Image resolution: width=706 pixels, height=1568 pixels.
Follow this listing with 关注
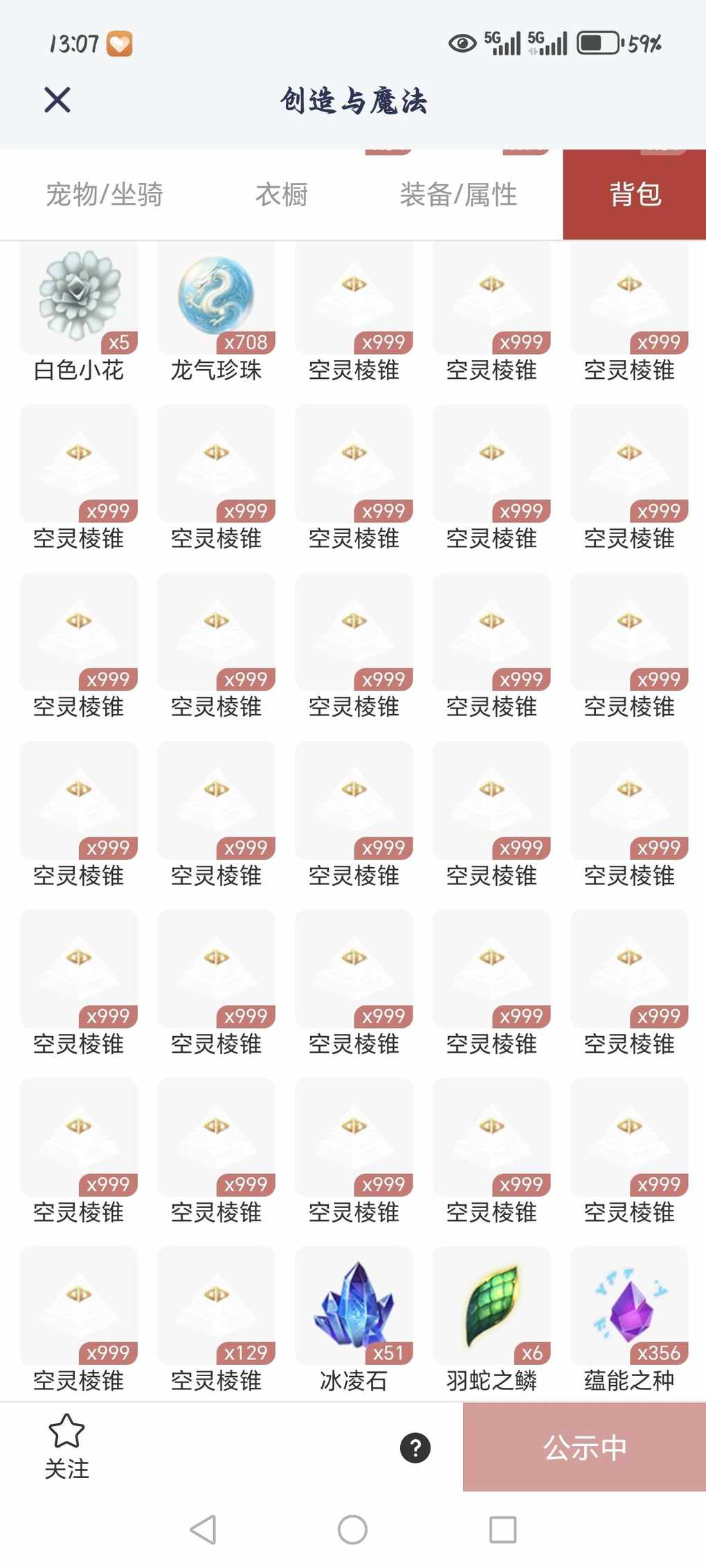tap(66, 1446)
